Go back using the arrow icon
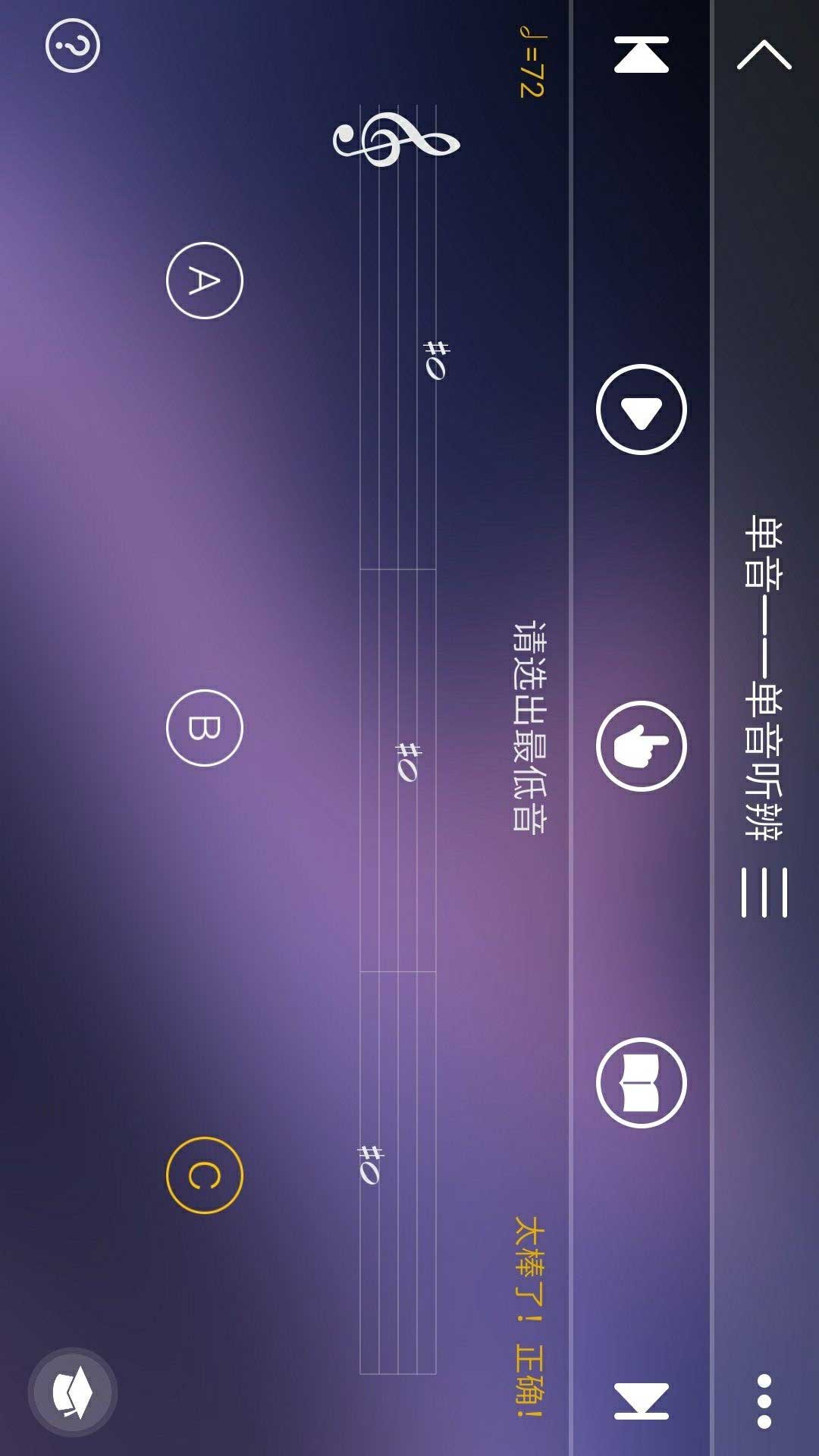The image size is (819, 1456). tap(764, 55)
